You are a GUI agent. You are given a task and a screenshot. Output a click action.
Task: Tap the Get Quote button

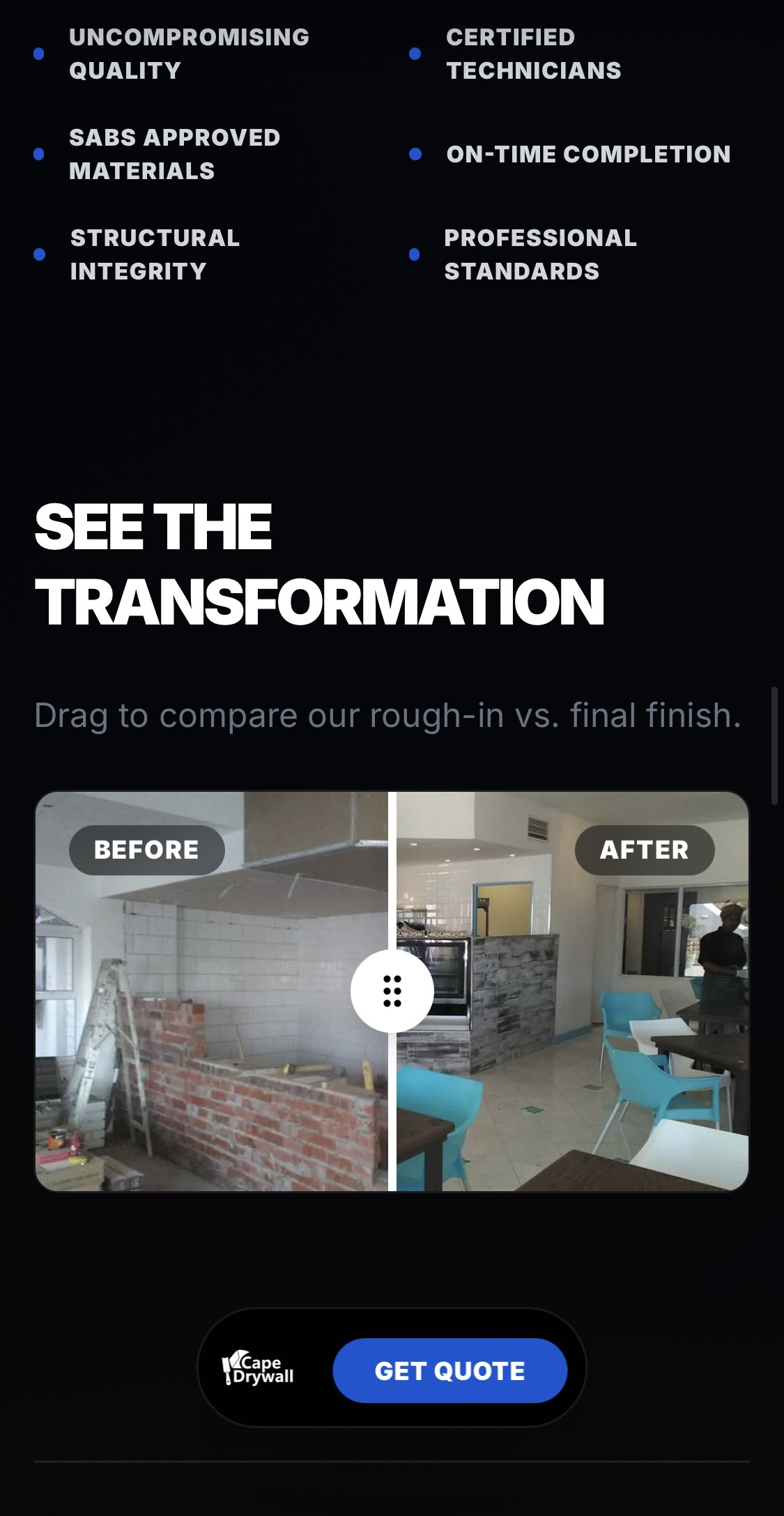(449, 1370)
